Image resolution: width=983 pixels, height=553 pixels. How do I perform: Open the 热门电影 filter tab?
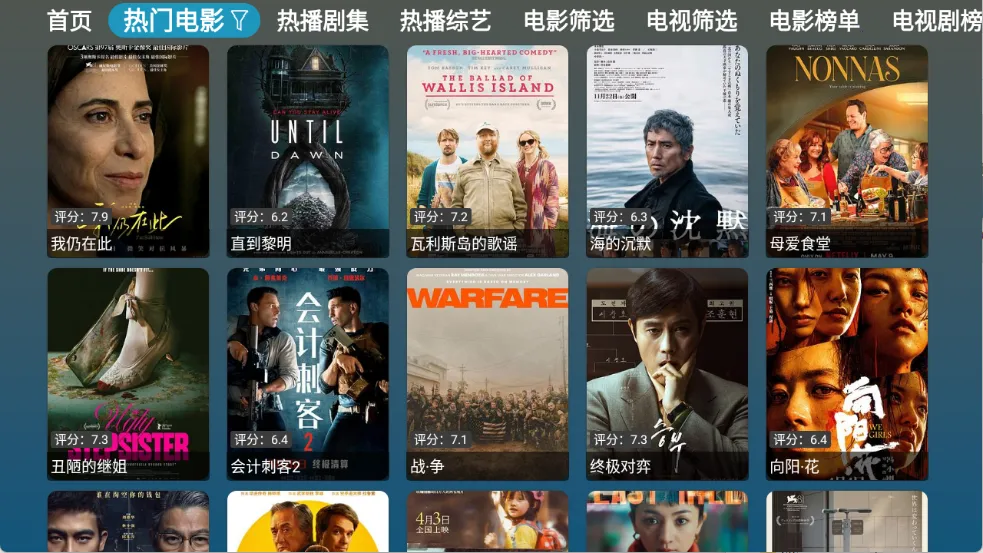[x=184, y=21]
